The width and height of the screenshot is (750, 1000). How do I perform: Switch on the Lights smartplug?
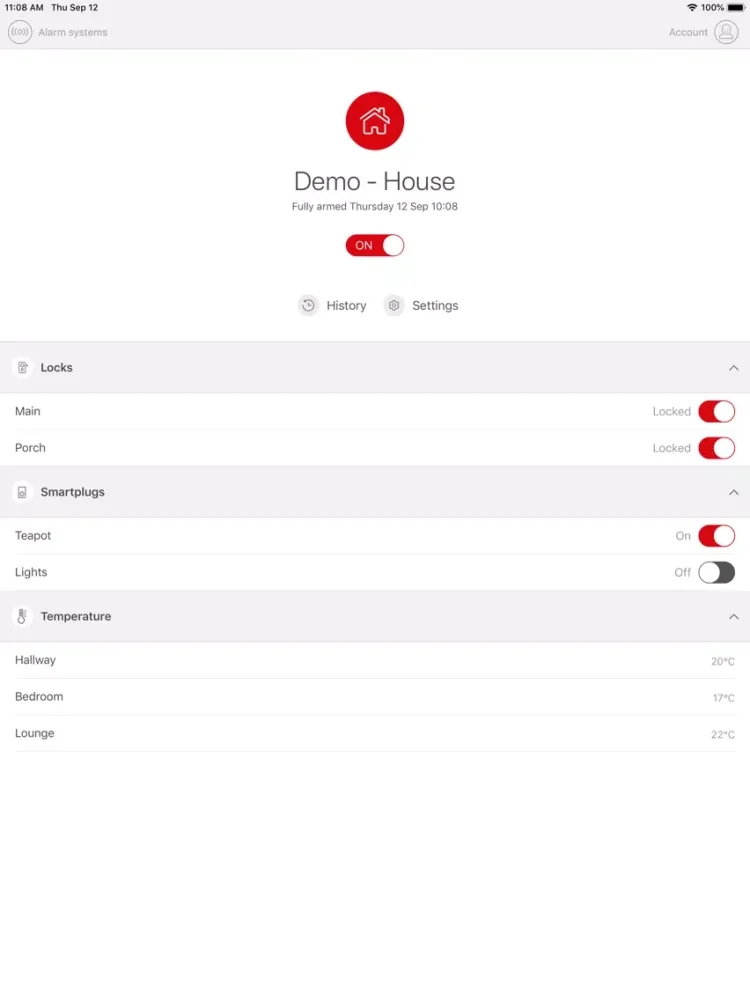point(716,572)
